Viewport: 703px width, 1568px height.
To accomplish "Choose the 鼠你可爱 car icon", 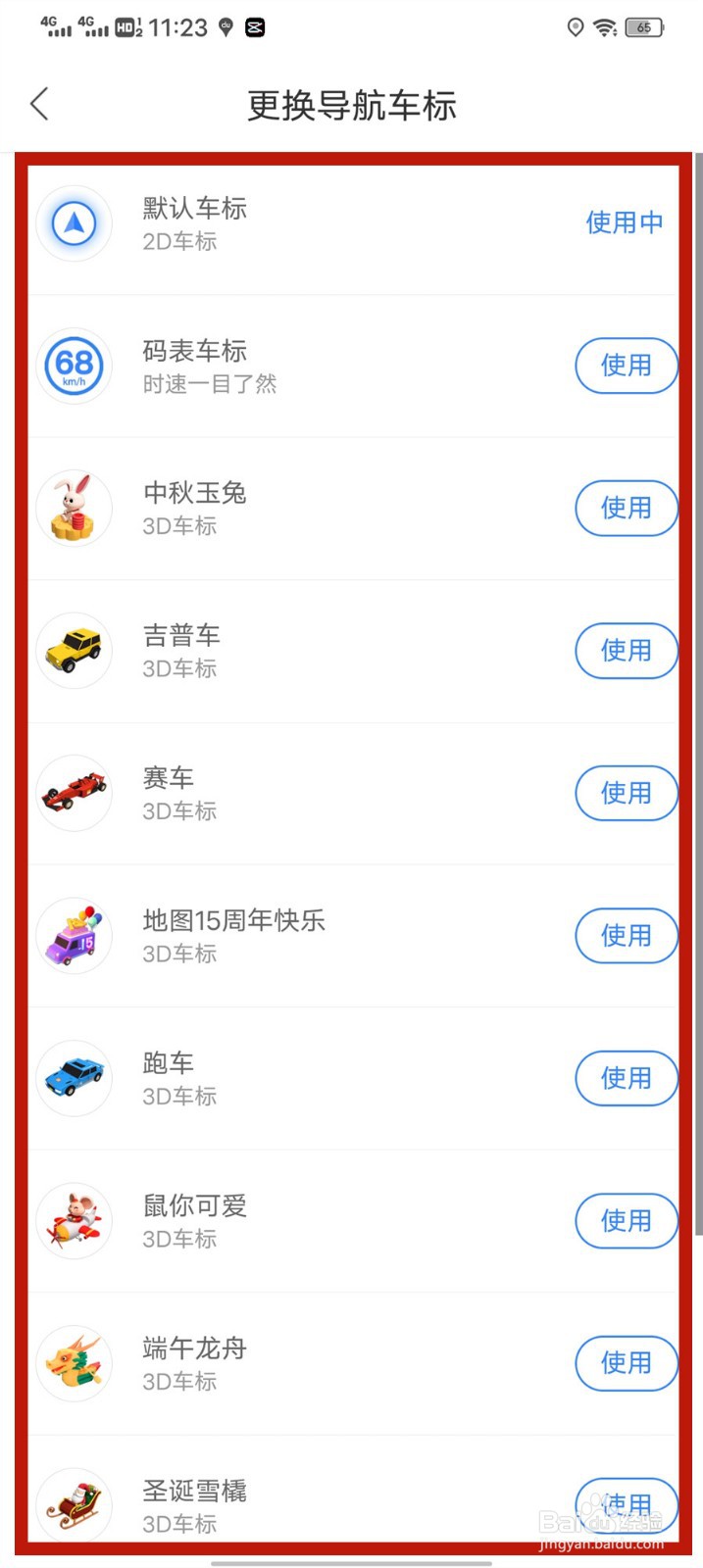I will coord(625,1221).
